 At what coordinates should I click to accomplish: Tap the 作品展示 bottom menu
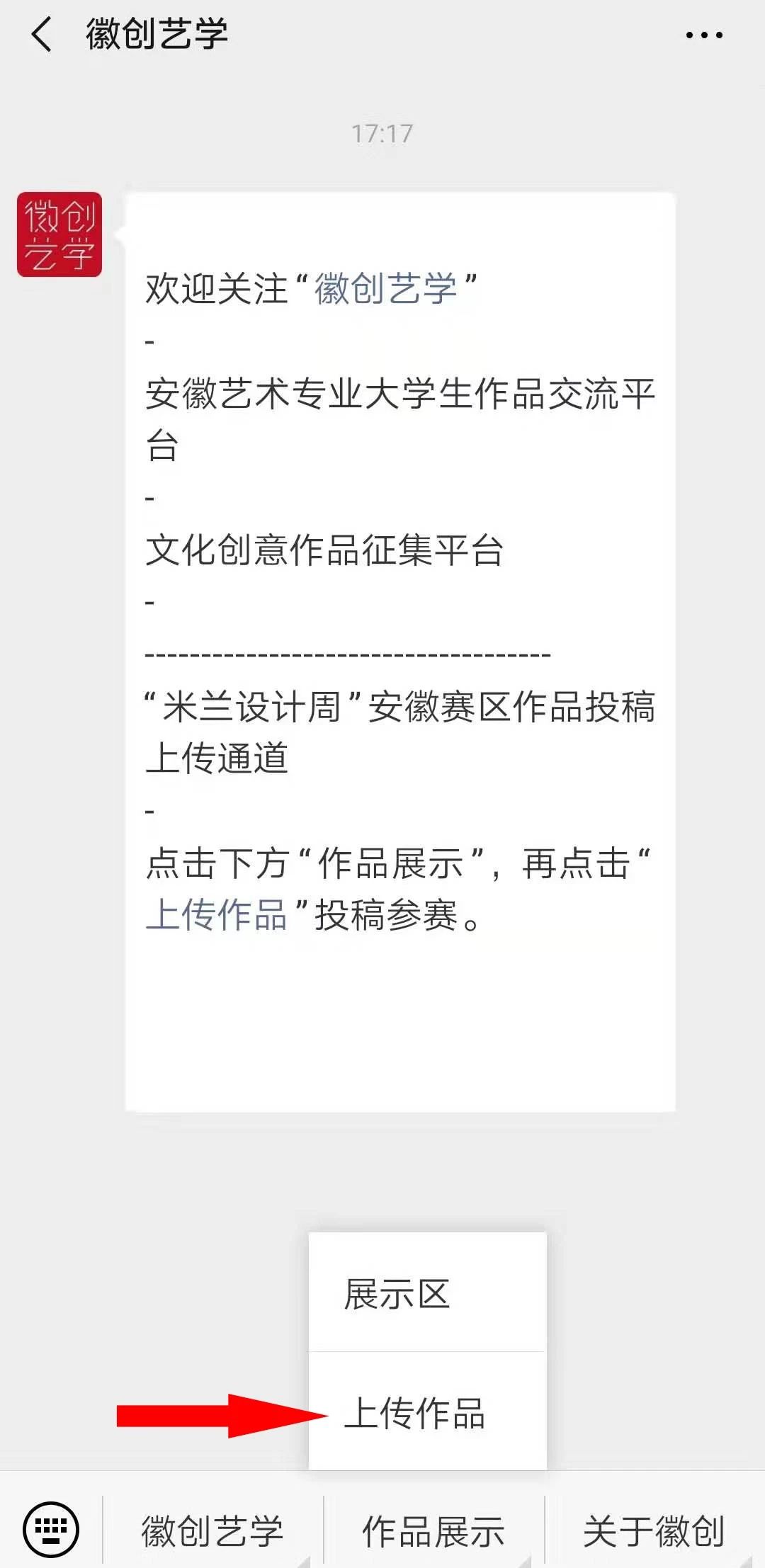[x=433, y=1531]
